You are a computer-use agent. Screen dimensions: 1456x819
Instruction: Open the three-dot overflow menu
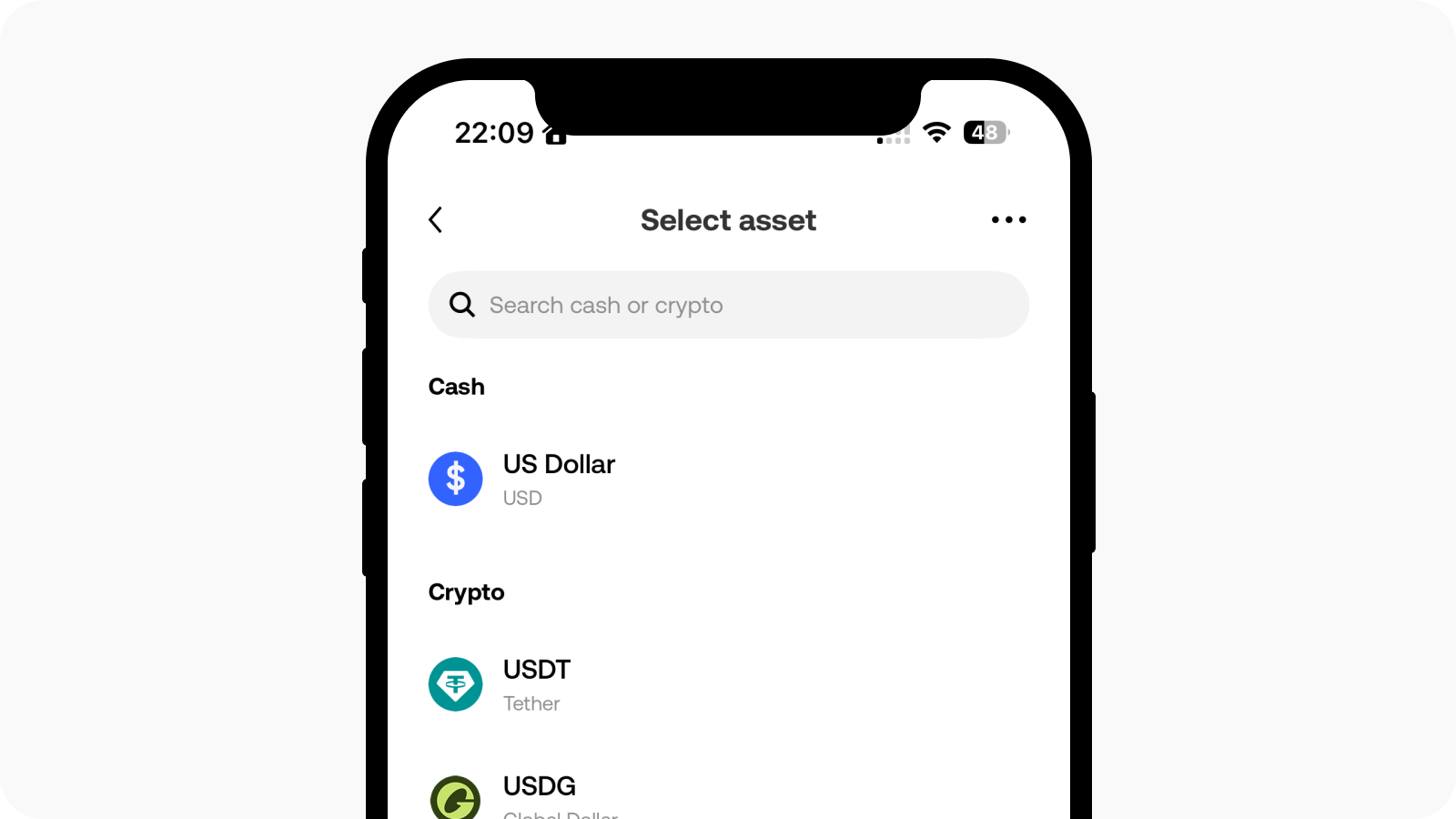(x=1008, y=220)
